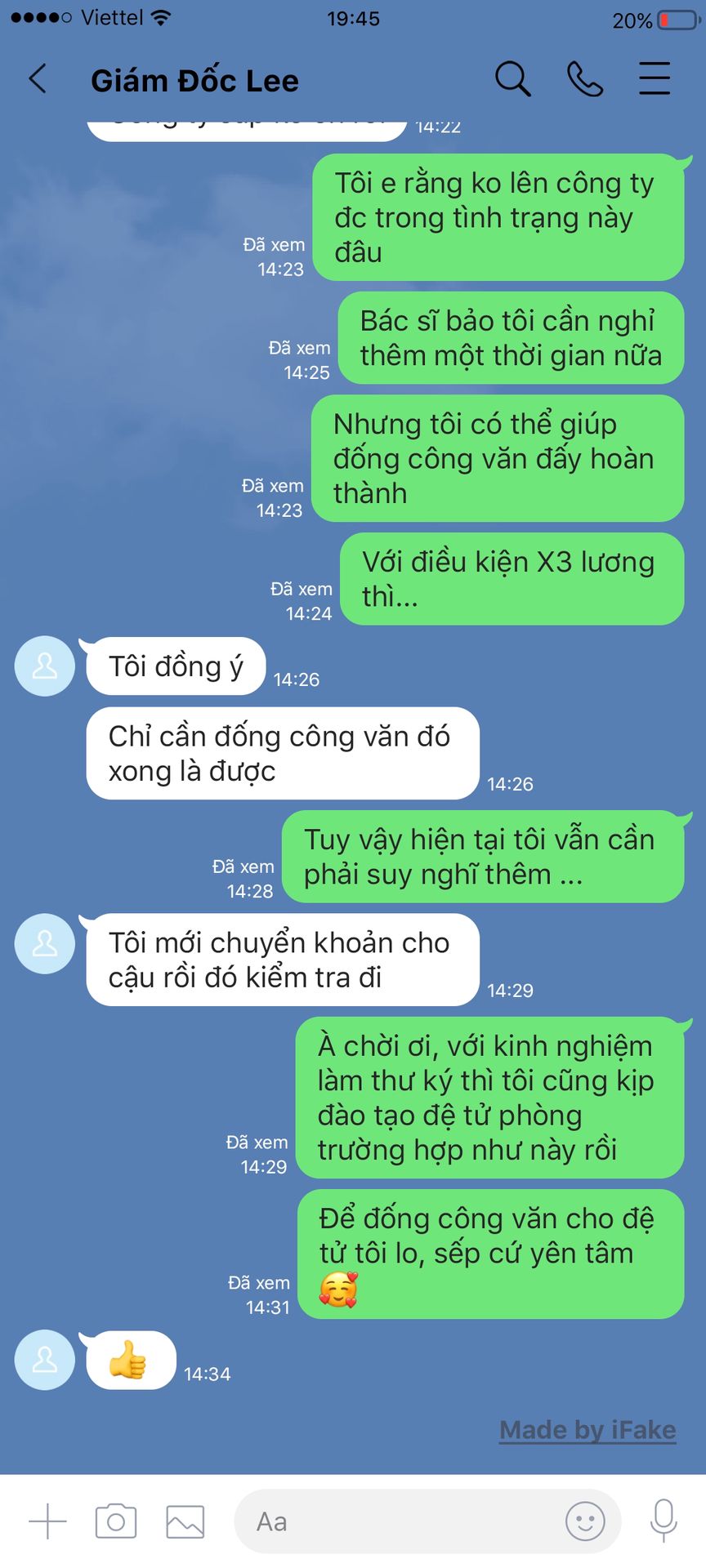Open the plus attachment menu

tap(47, 1521)
